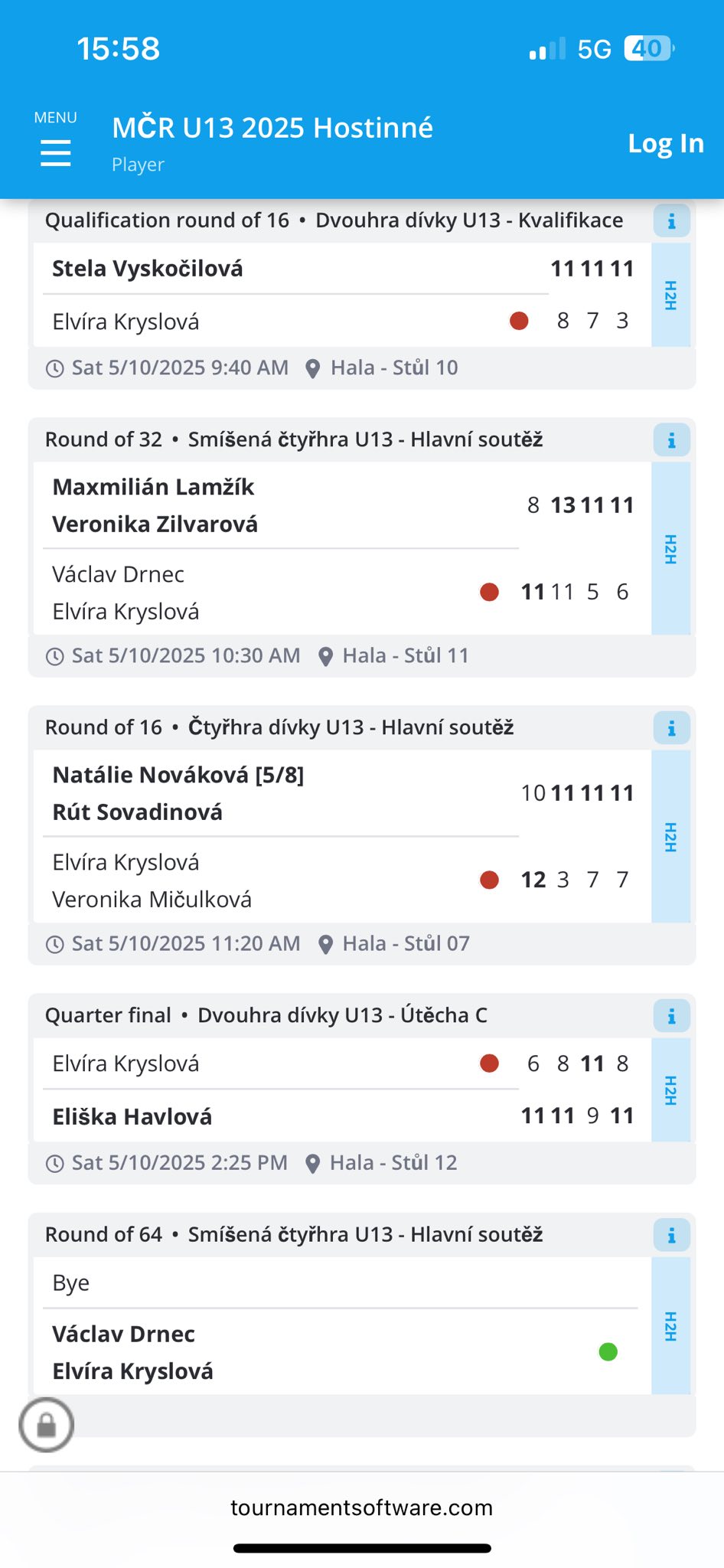Open info for Round of 16 girls doubles
Screen dimensions: 724x1568
click(x=671, y=728)
